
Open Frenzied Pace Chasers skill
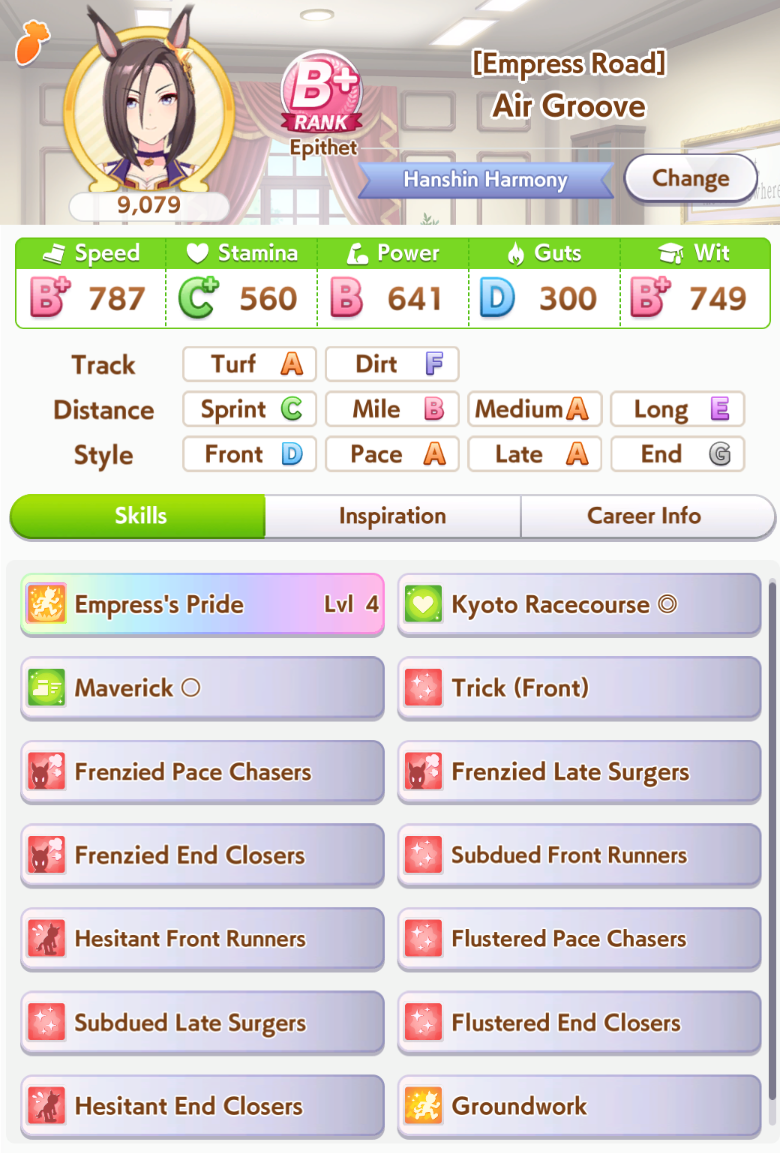[202, 772]
